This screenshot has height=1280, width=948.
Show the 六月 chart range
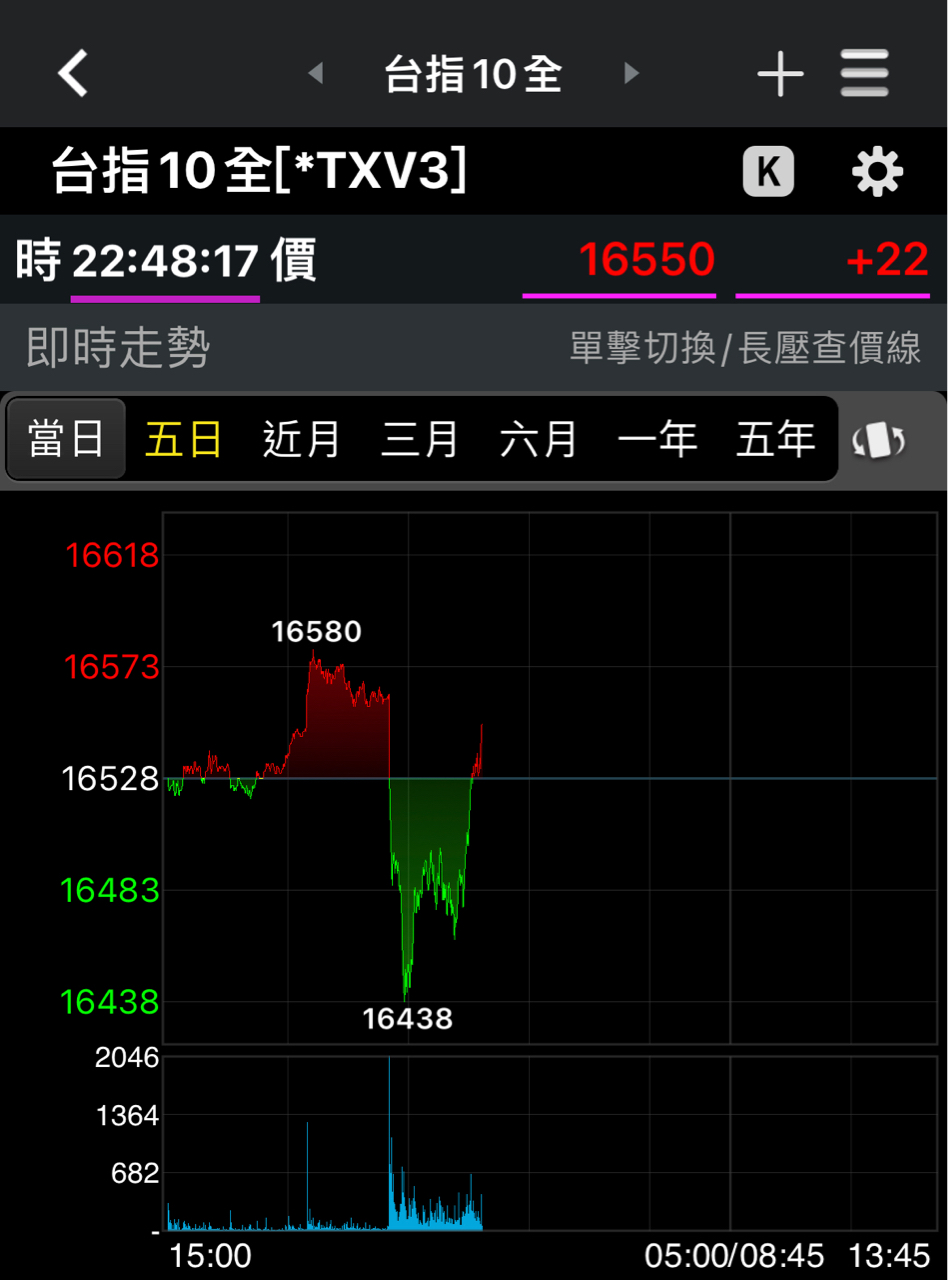(539, 439)
